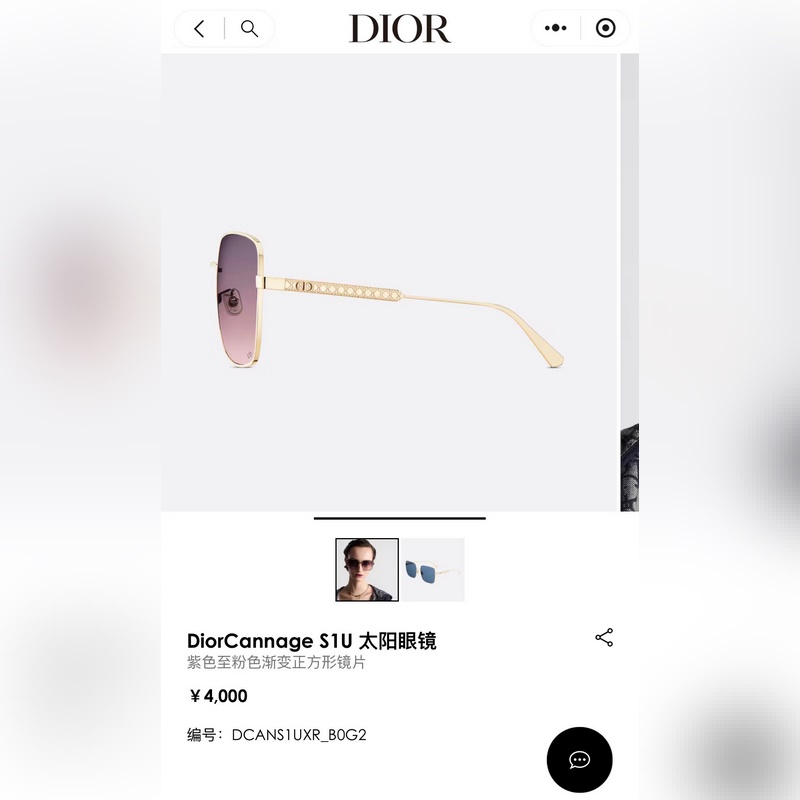
Task: Share the DiorCannage S1U sunglasses
Action: (x=604, y=638)
